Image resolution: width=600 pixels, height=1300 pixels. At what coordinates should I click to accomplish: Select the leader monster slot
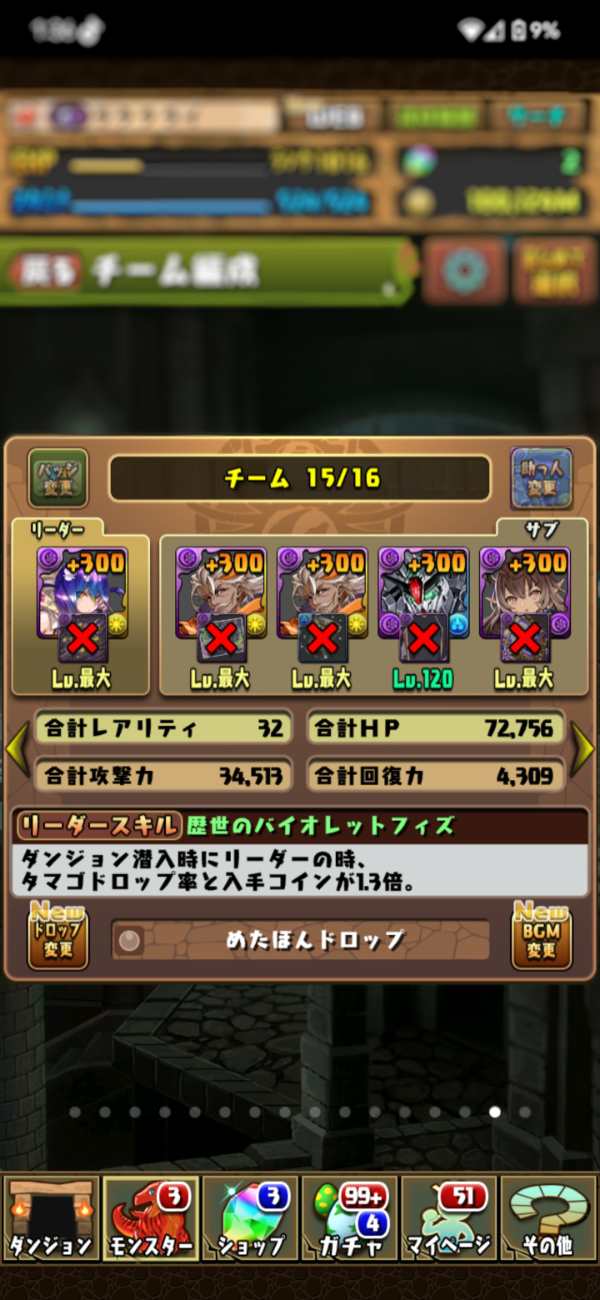[81, 605]
